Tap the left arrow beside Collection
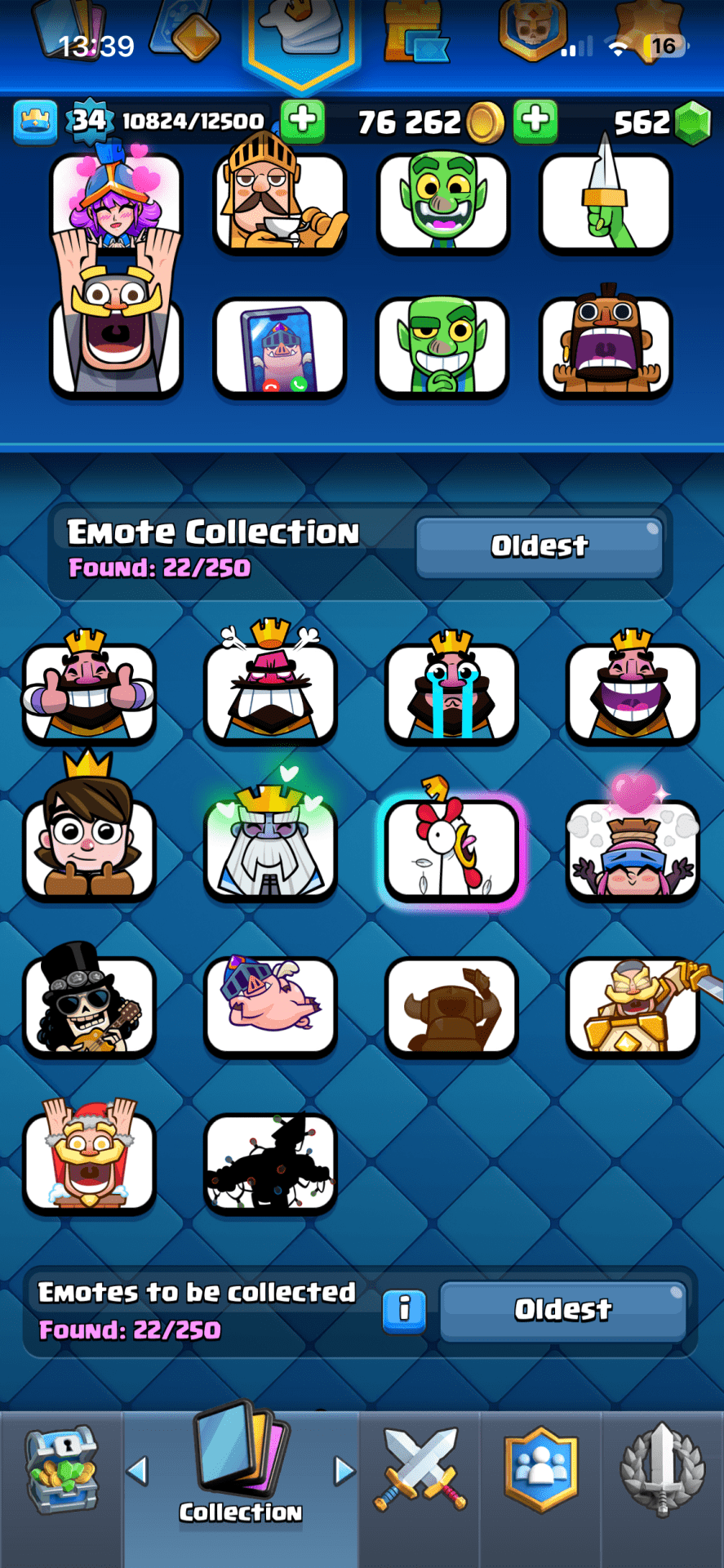724x1568 pixels. tap(137, 1471)
